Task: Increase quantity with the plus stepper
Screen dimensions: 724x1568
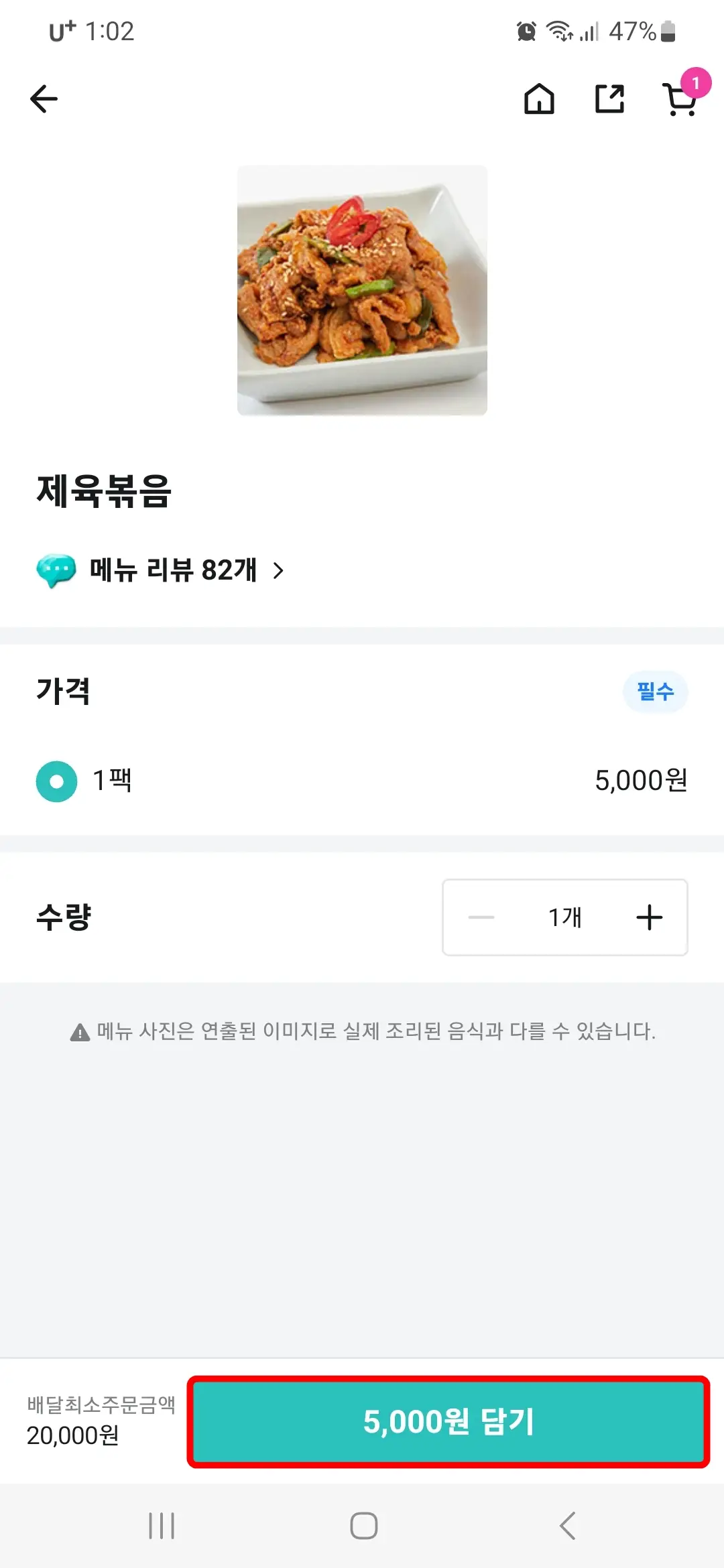Action: click(649, 917)
